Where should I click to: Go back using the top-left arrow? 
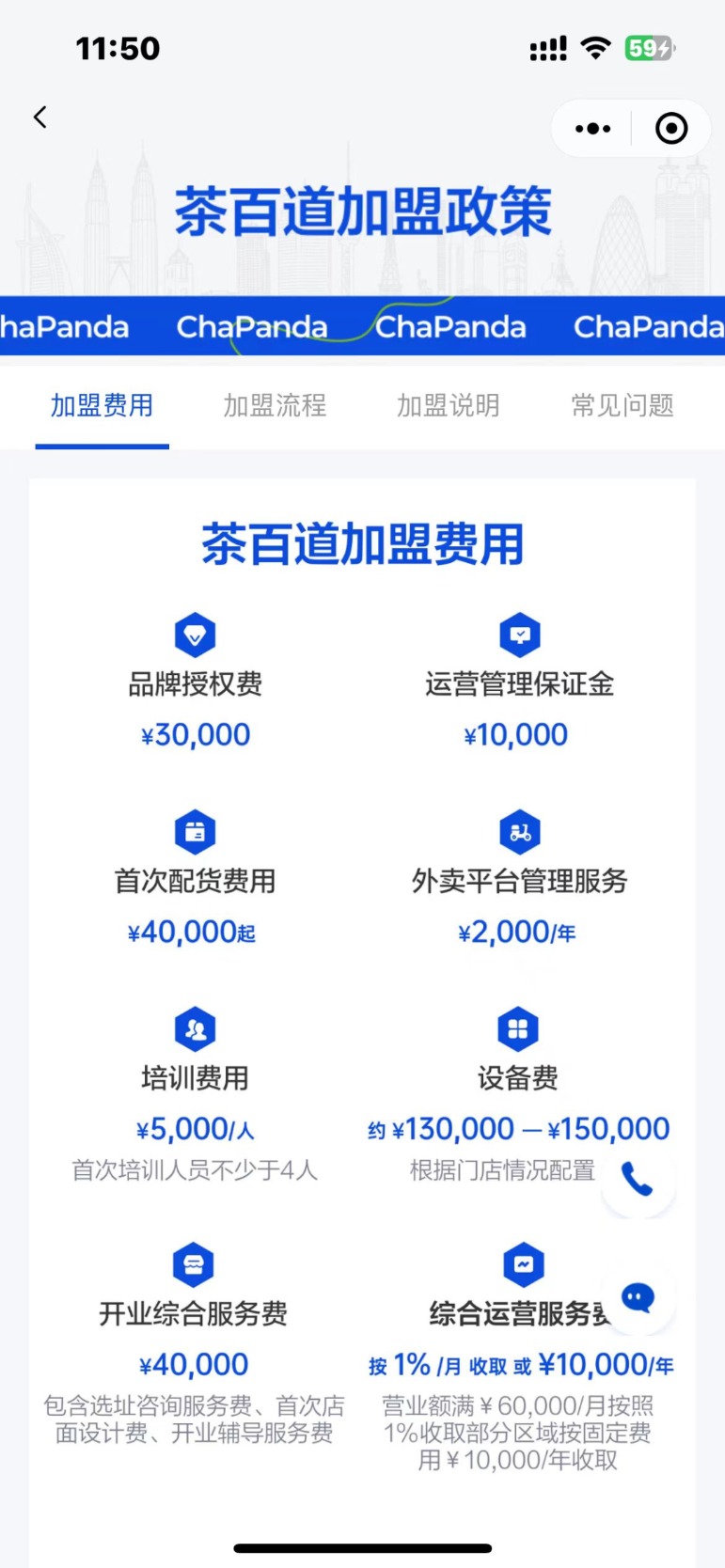40,118
